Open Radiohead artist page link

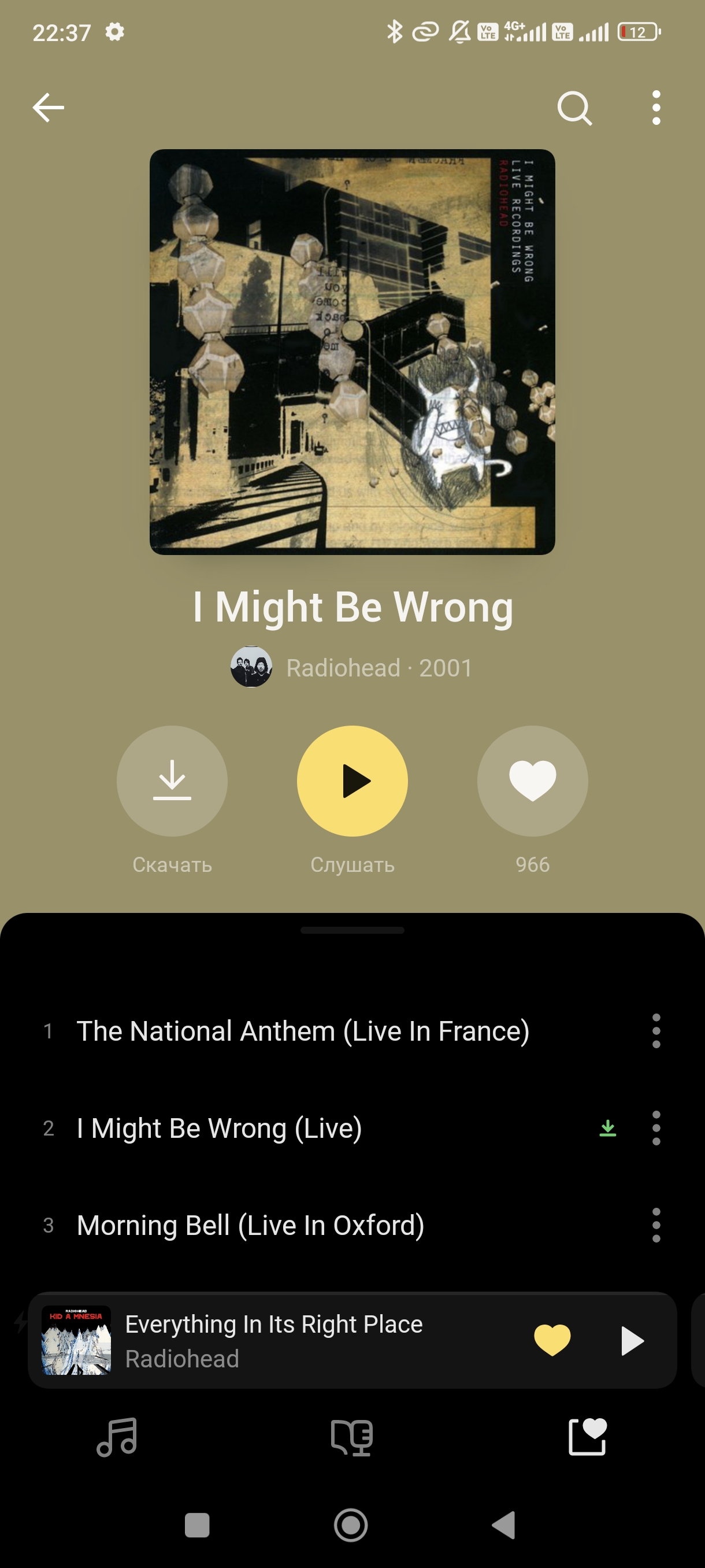(343, 668)
